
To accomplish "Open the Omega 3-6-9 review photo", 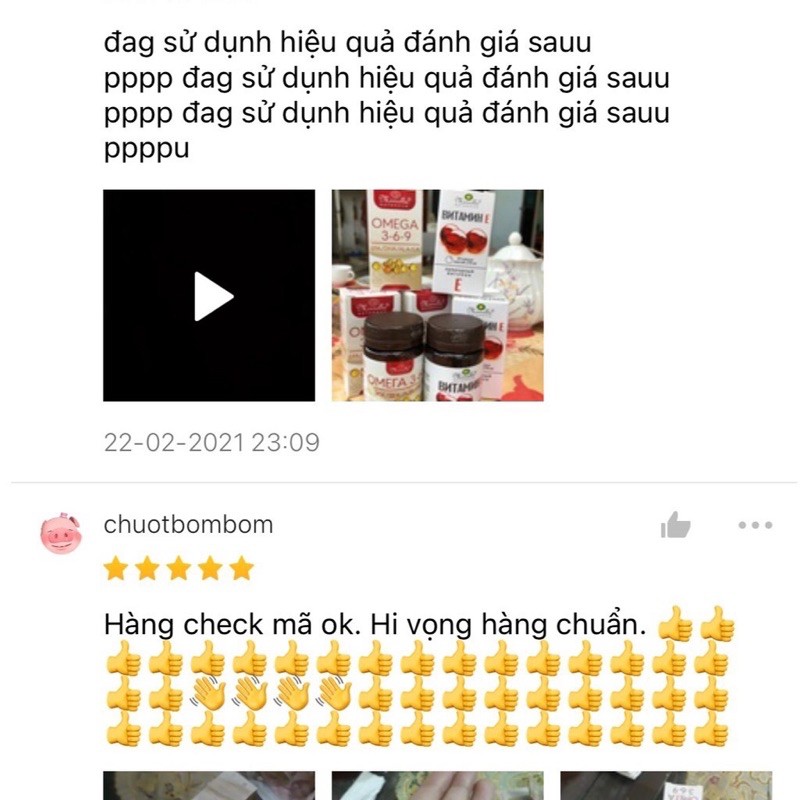I will (x=437, y=296).
